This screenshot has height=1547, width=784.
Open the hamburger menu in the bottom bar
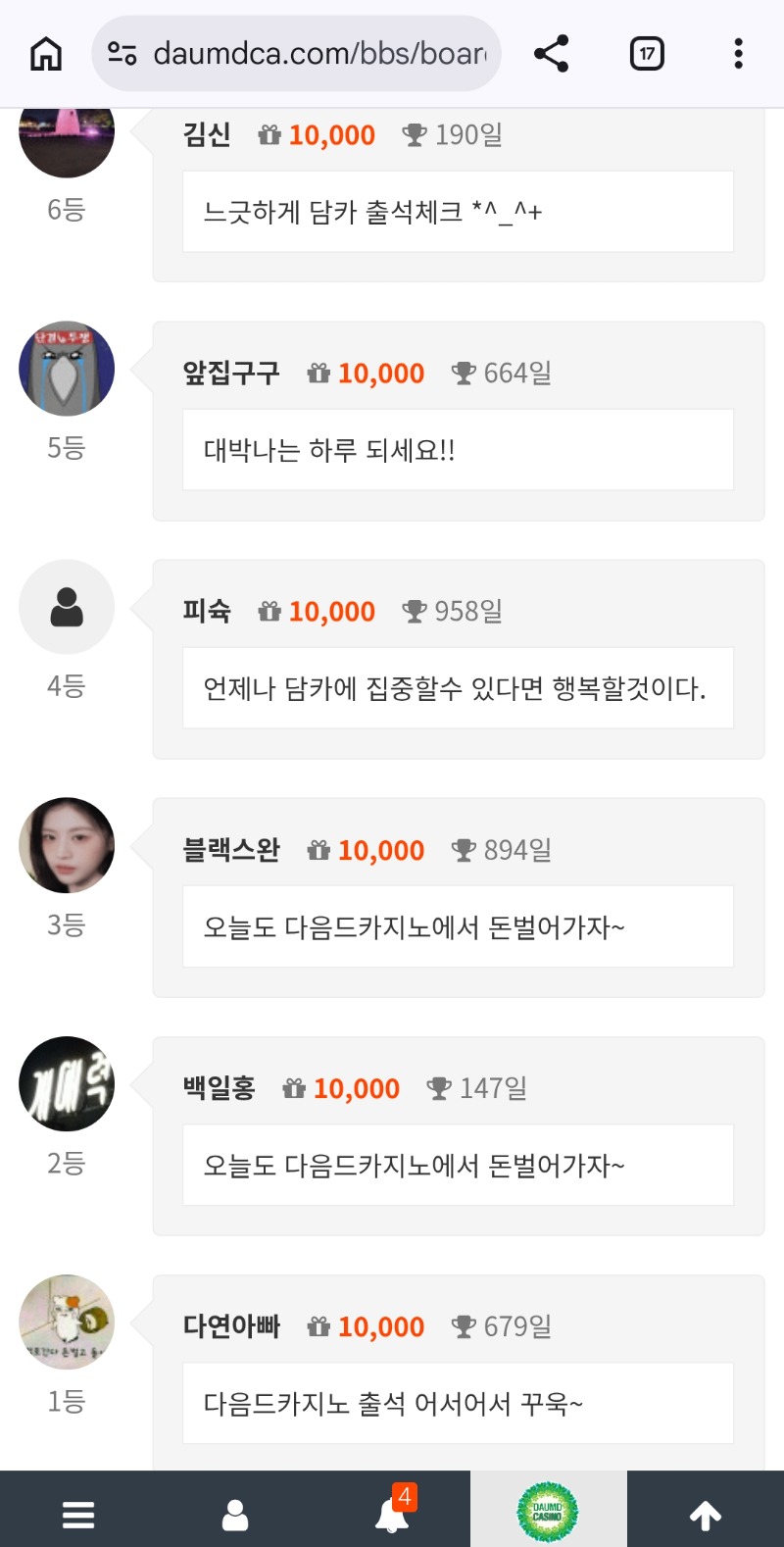[78, 1515]
